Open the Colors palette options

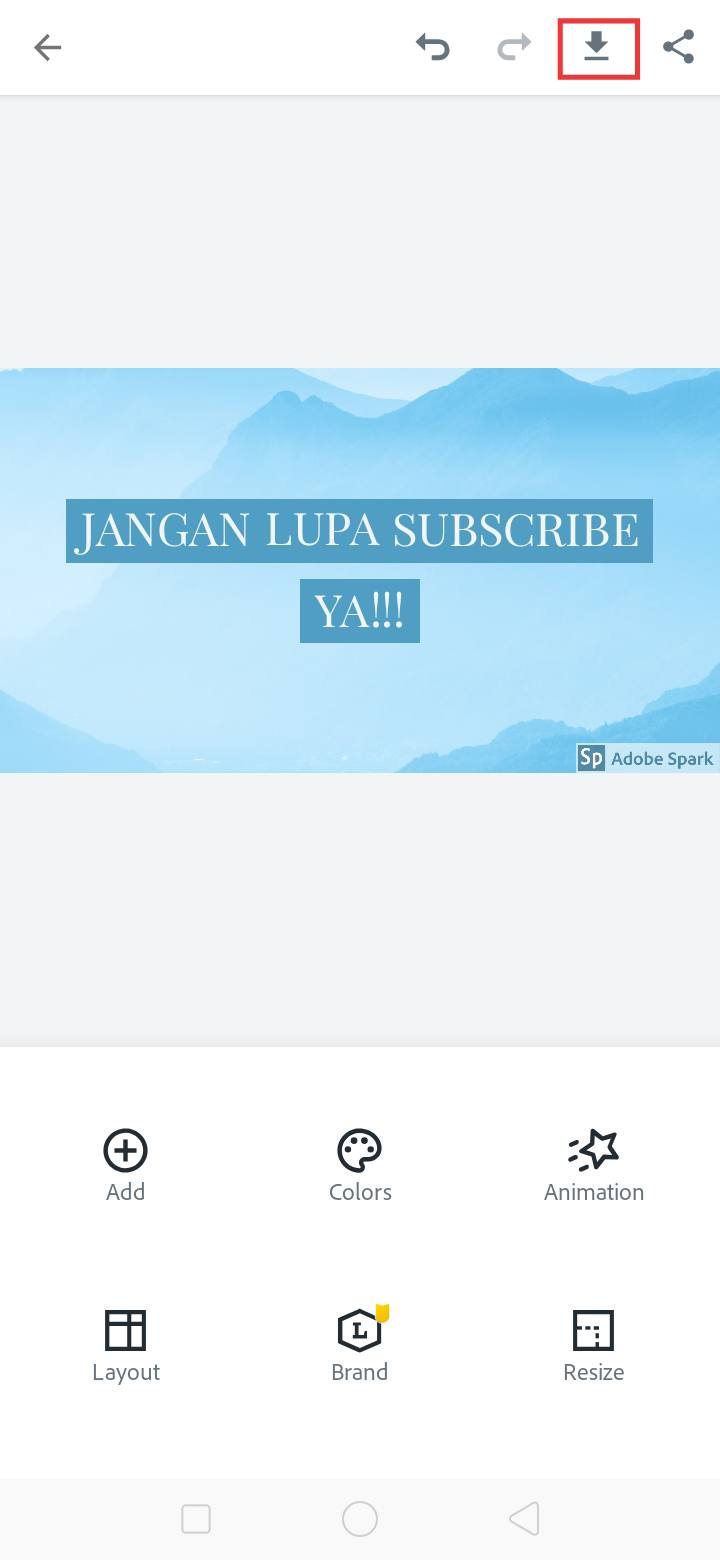coord(360,1165)
